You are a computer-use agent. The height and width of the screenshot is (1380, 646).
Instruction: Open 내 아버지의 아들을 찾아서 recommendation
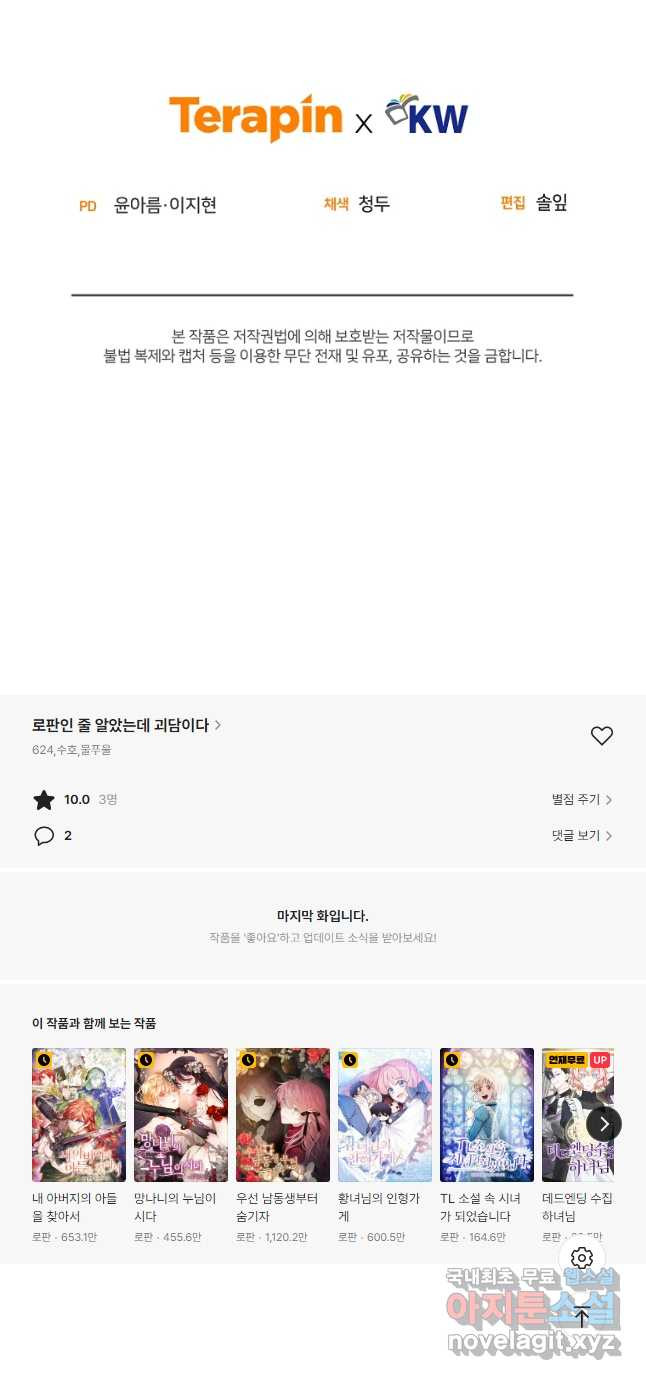click(x=79, y=1115)
